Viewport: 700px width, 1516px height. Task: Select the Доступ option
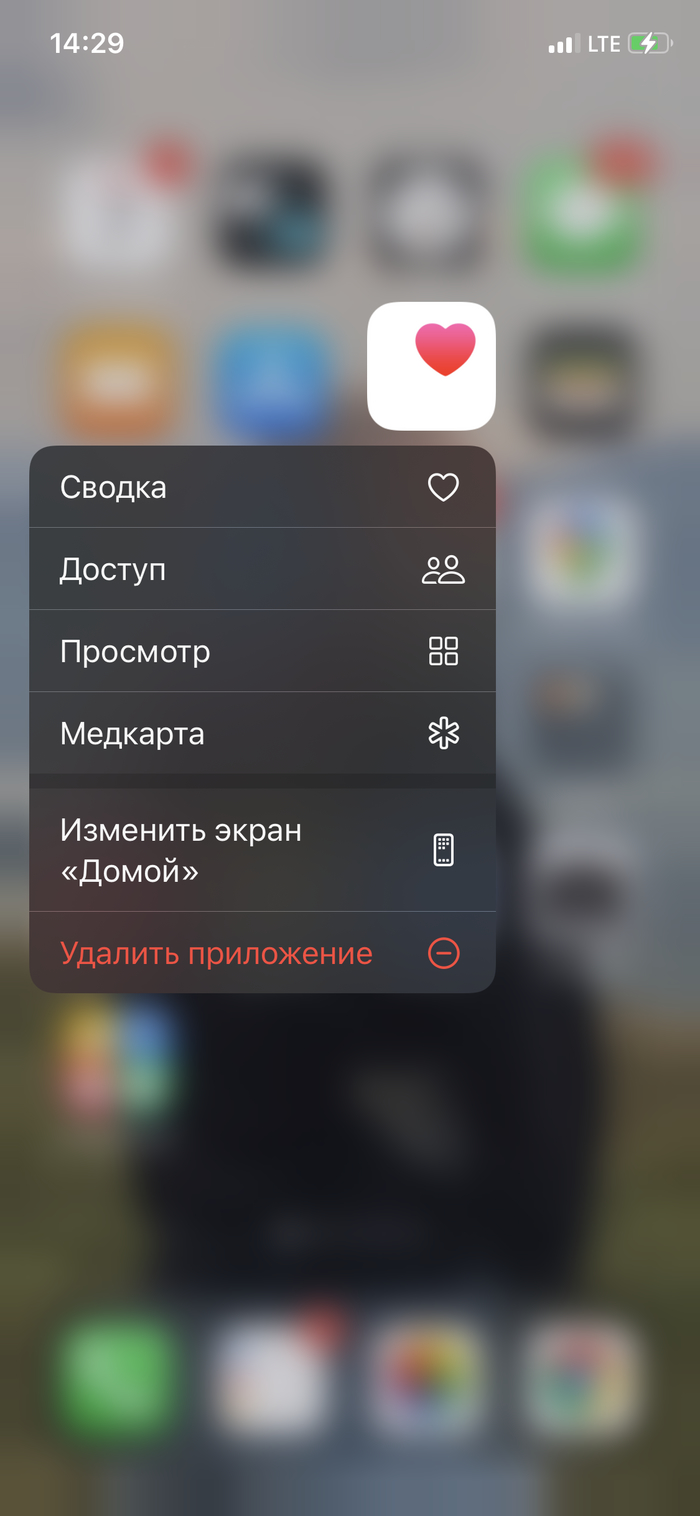tap(262, 569)
